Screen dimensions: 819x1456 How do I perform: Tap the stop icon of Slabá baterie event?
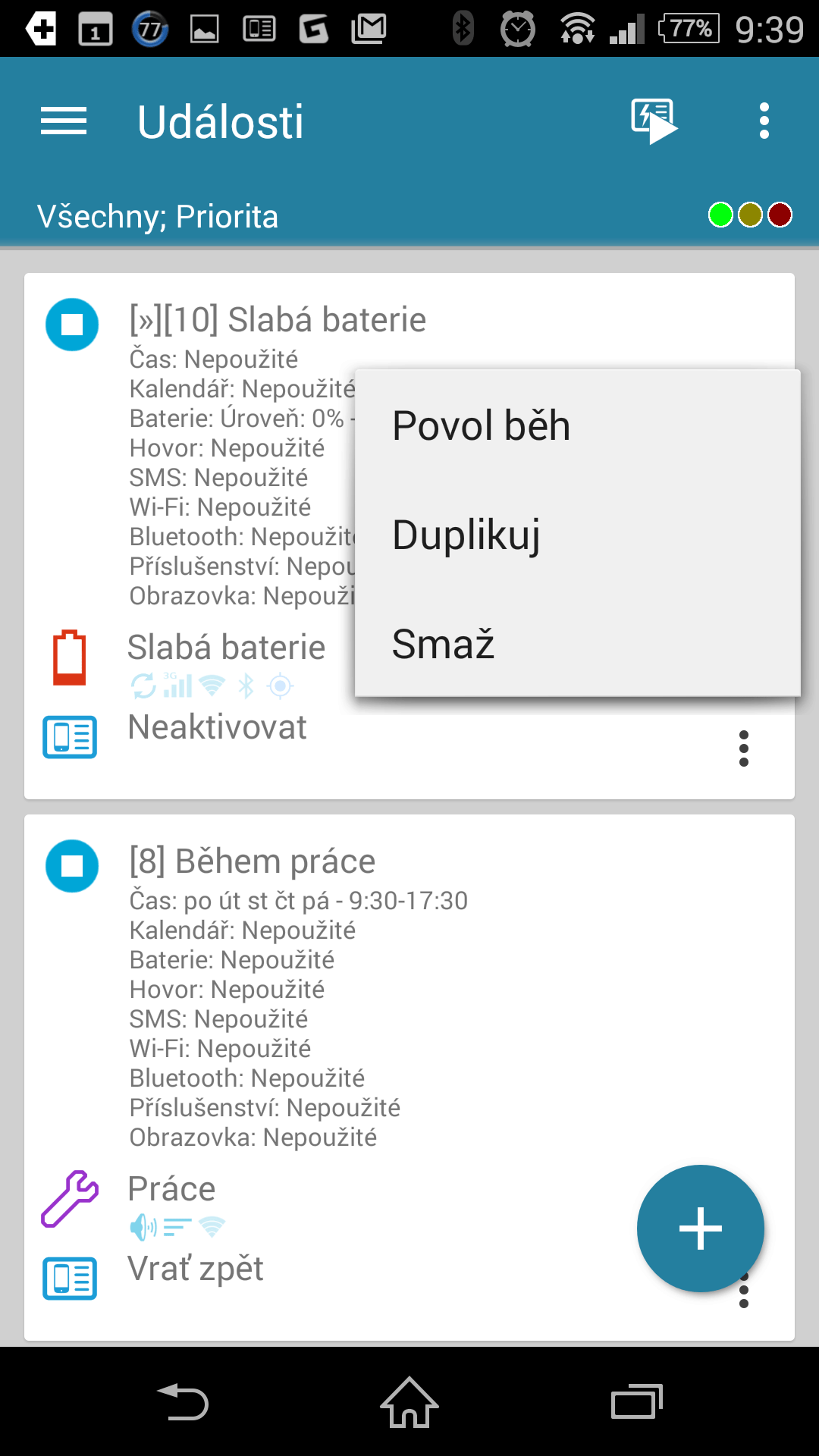pyautogui.click(x=72, y=325)
